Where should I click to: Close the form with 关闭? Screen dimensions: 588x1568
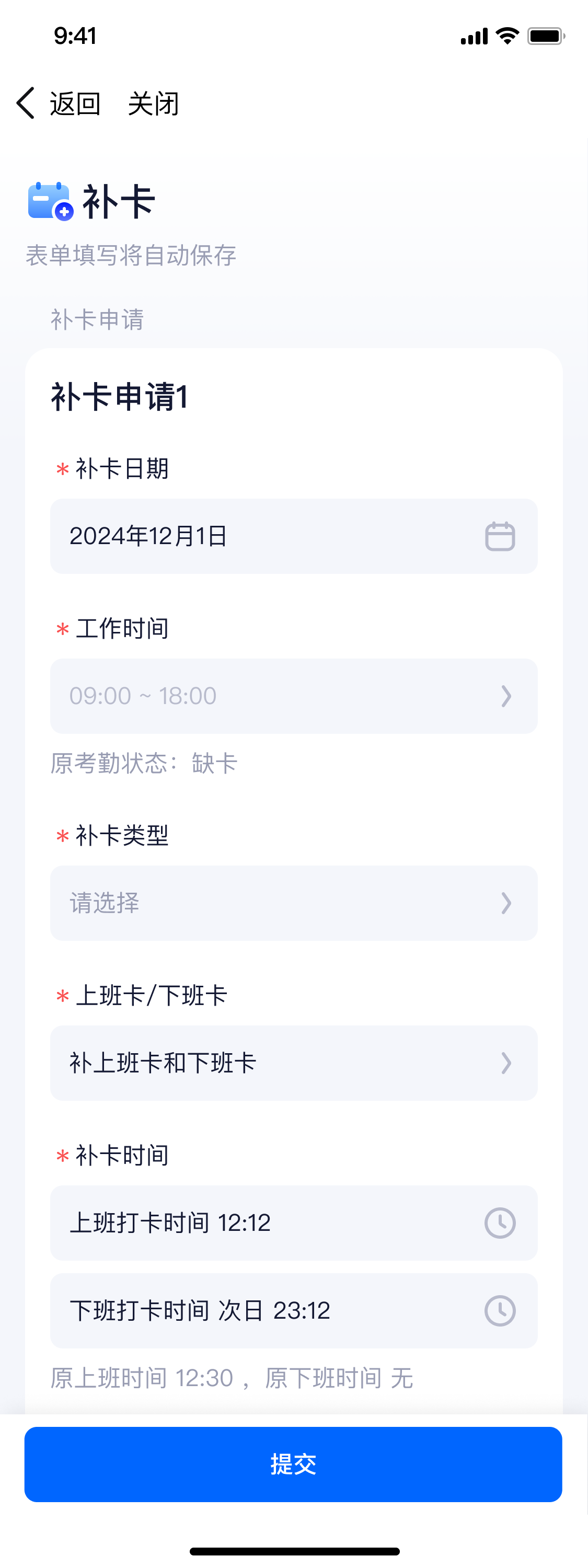[x=153, y=103]
